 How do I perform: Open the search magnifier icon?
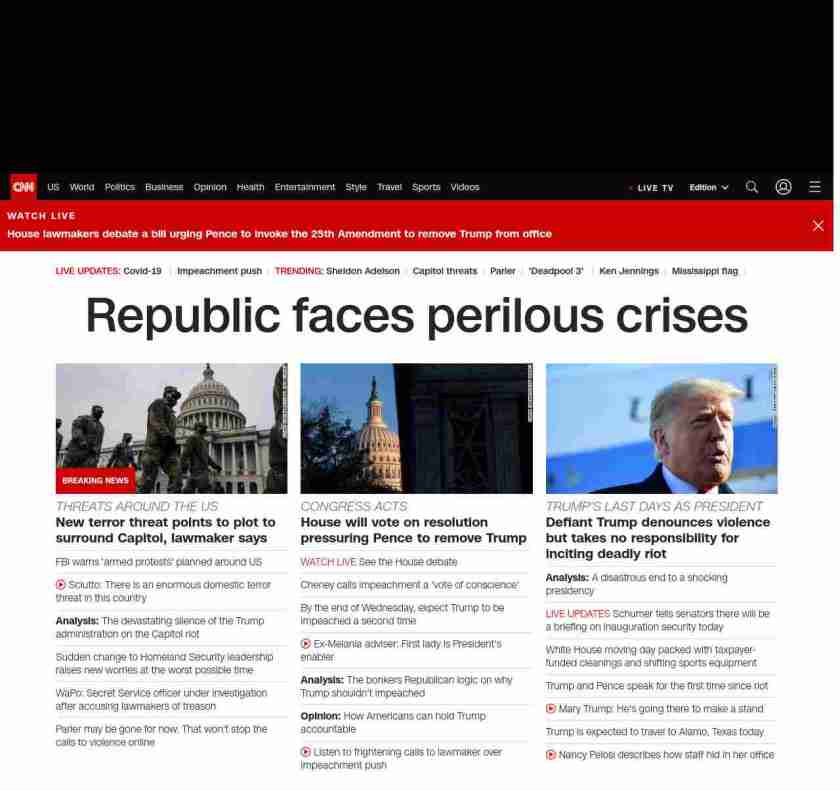(752, 187)
